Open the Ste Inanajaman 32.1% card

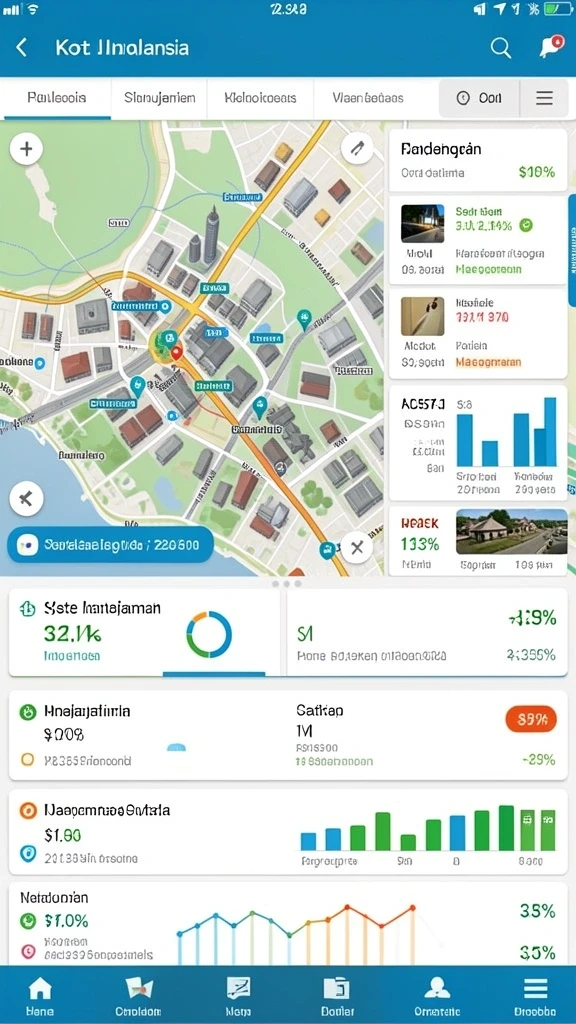[x=144, y=632]
